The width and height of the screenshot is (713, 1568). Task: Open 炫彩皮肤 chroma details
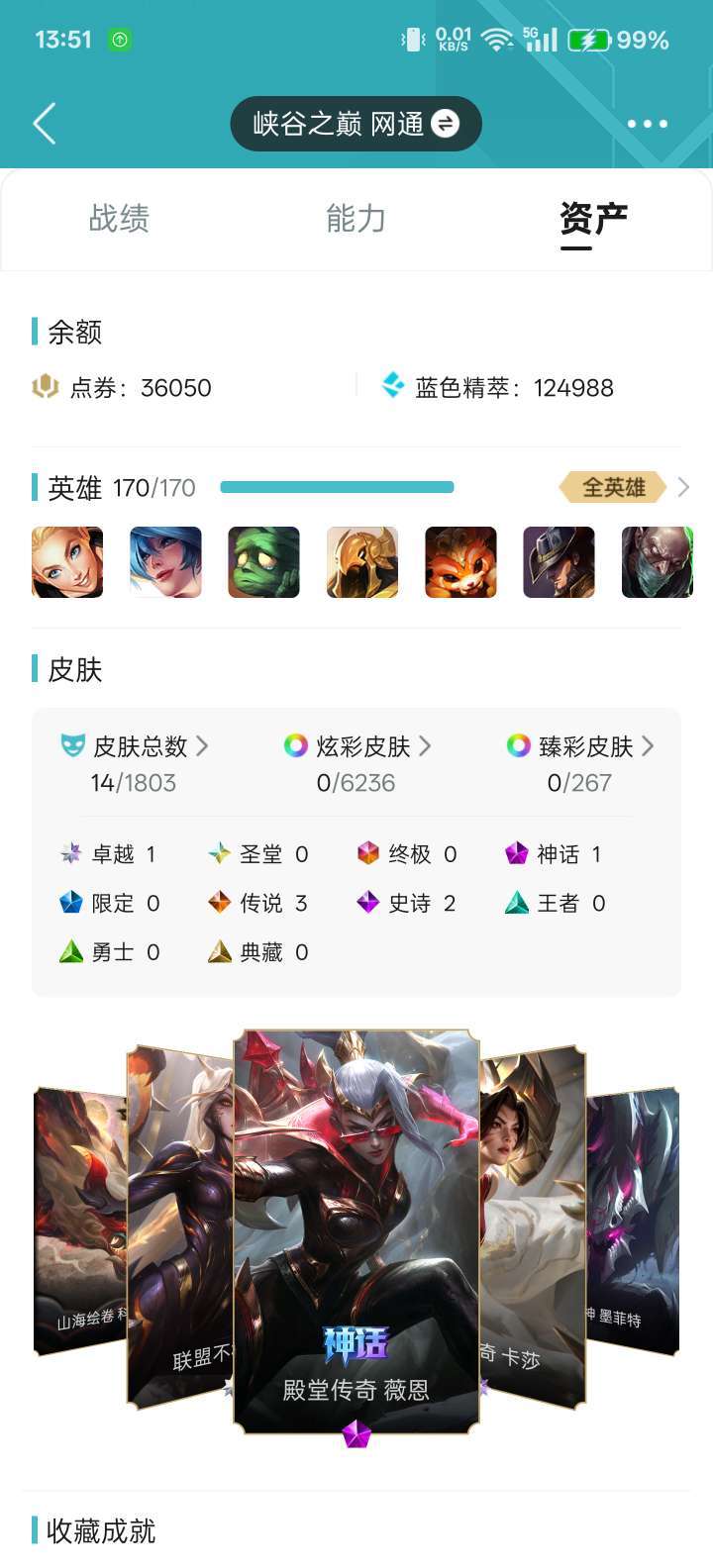click(357, 745)
